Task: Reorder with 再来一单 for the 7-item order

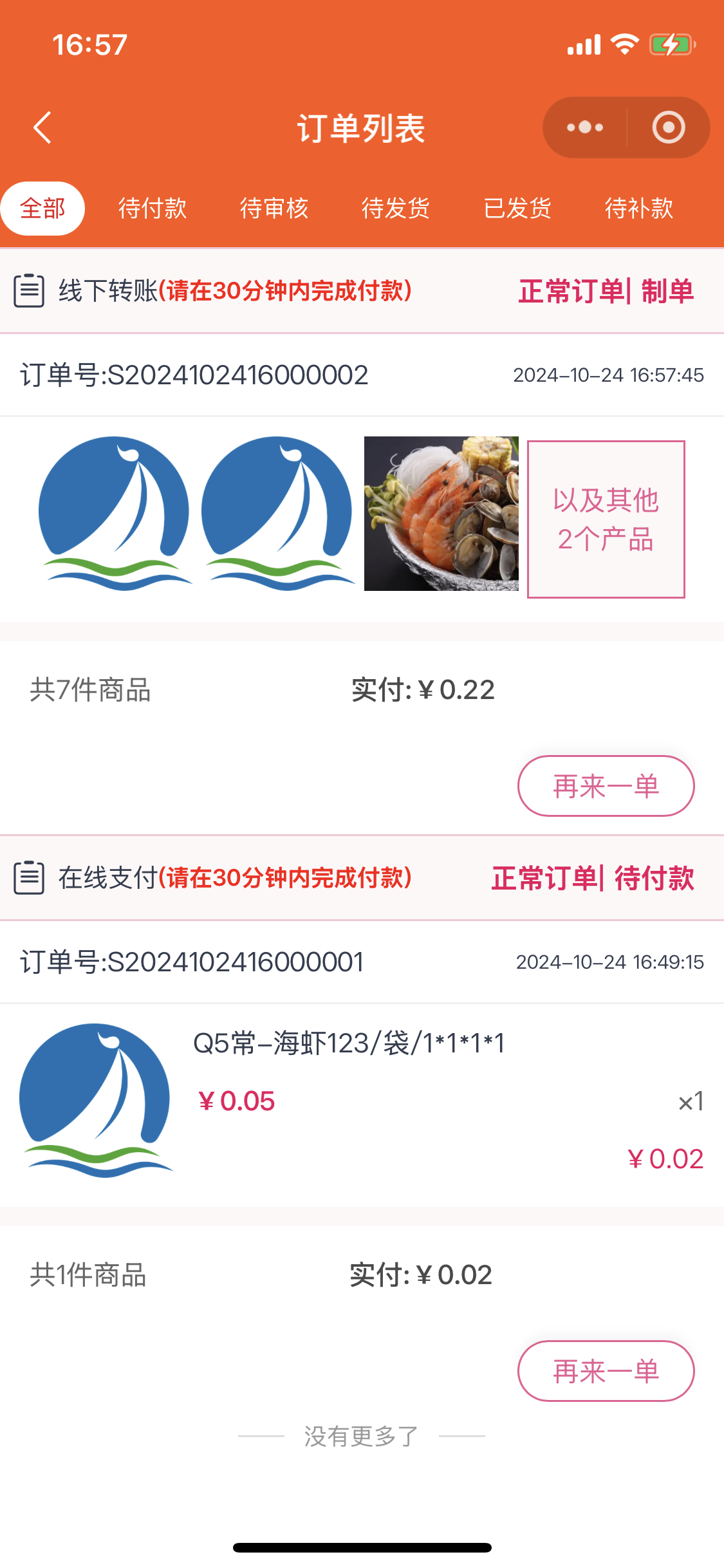Action: click(606, 786)
